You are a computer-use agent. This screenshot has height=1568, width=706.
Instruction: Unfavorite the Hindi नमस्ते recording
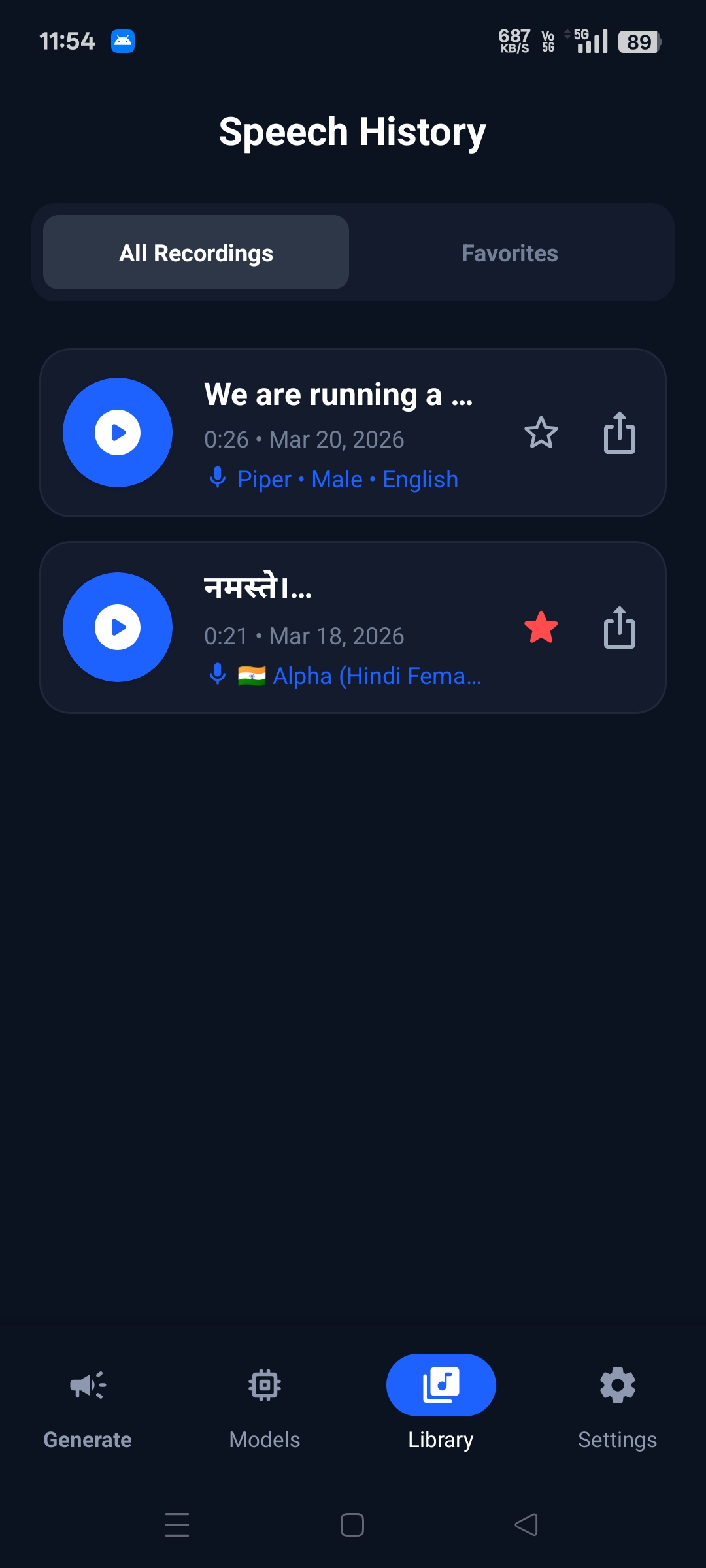tap(541, 627)
